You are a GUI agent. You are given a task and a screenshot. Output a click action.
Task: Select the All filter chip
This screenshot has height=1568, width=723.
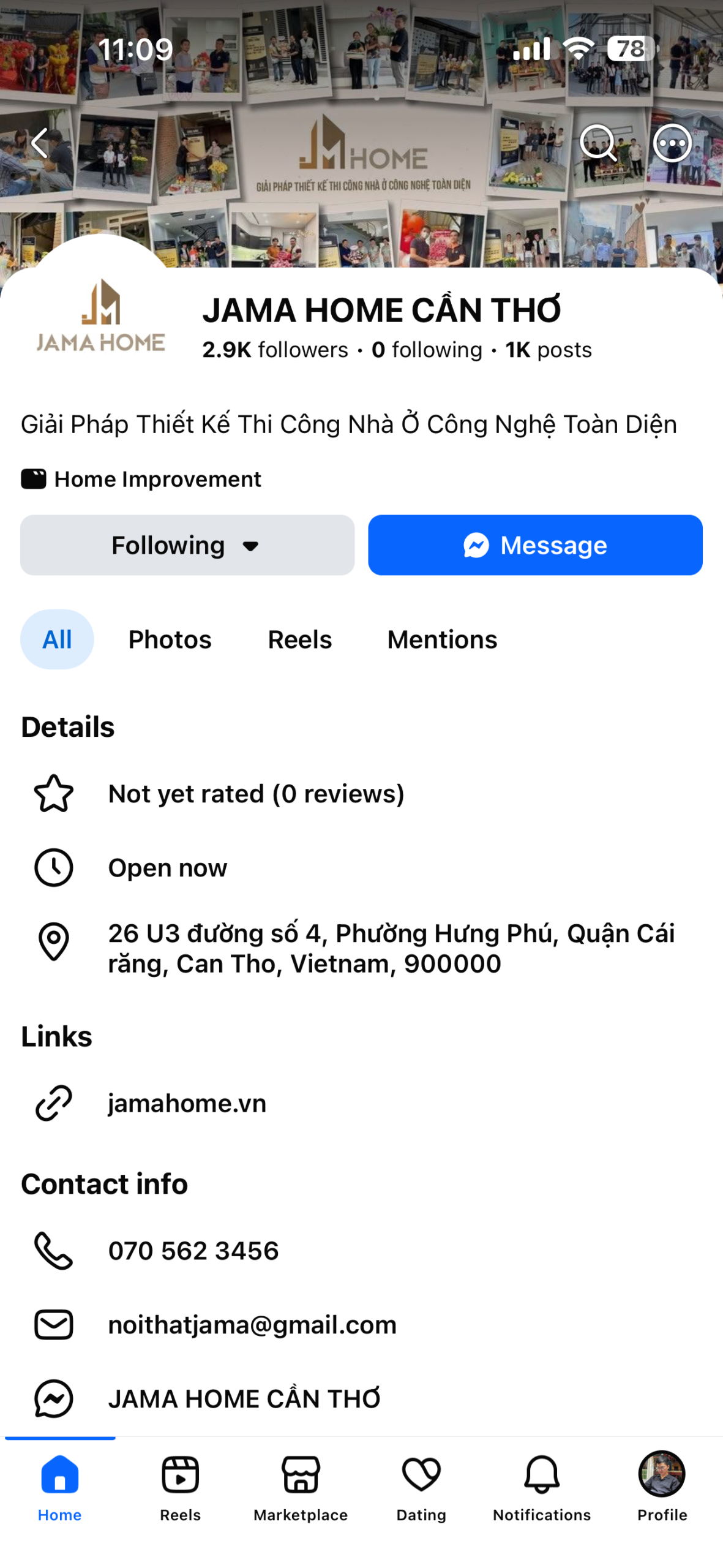pos(57,639)
